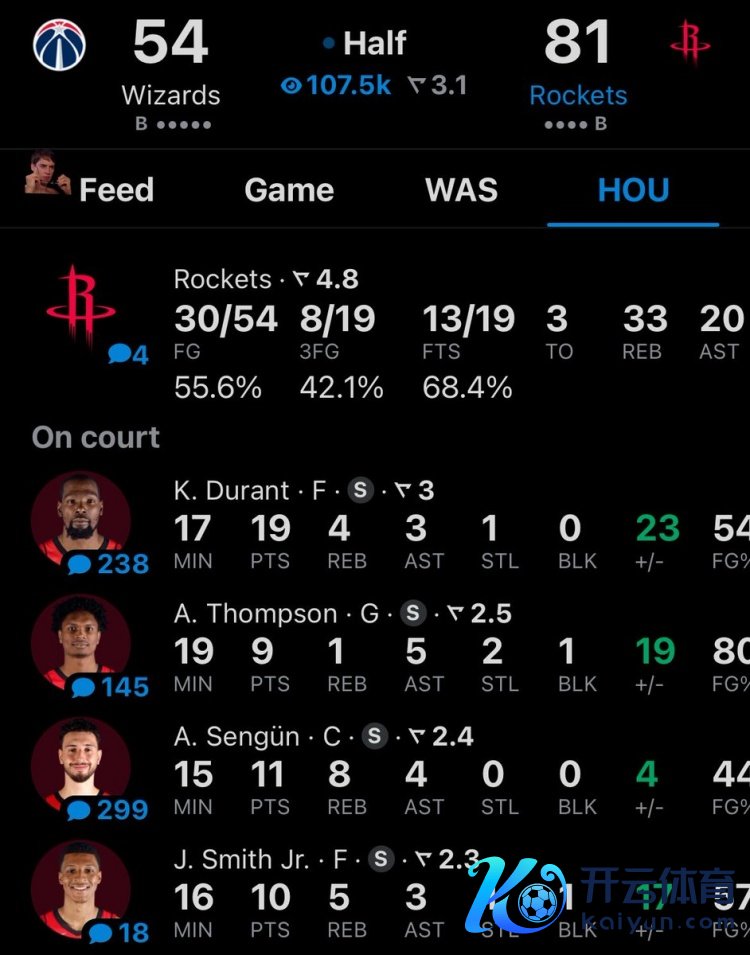Open the Rockets team name link

click(x=578, y=96)
